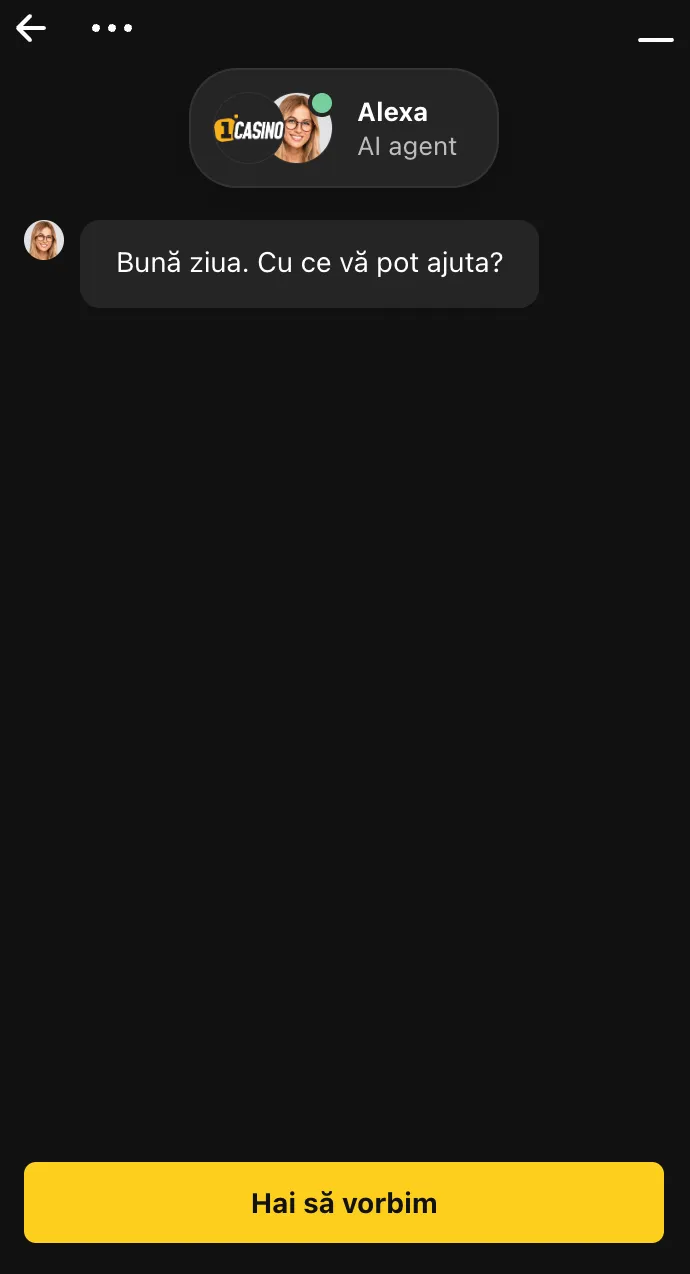
Task: Go back using the arrow icon
Action: point(31,28)
